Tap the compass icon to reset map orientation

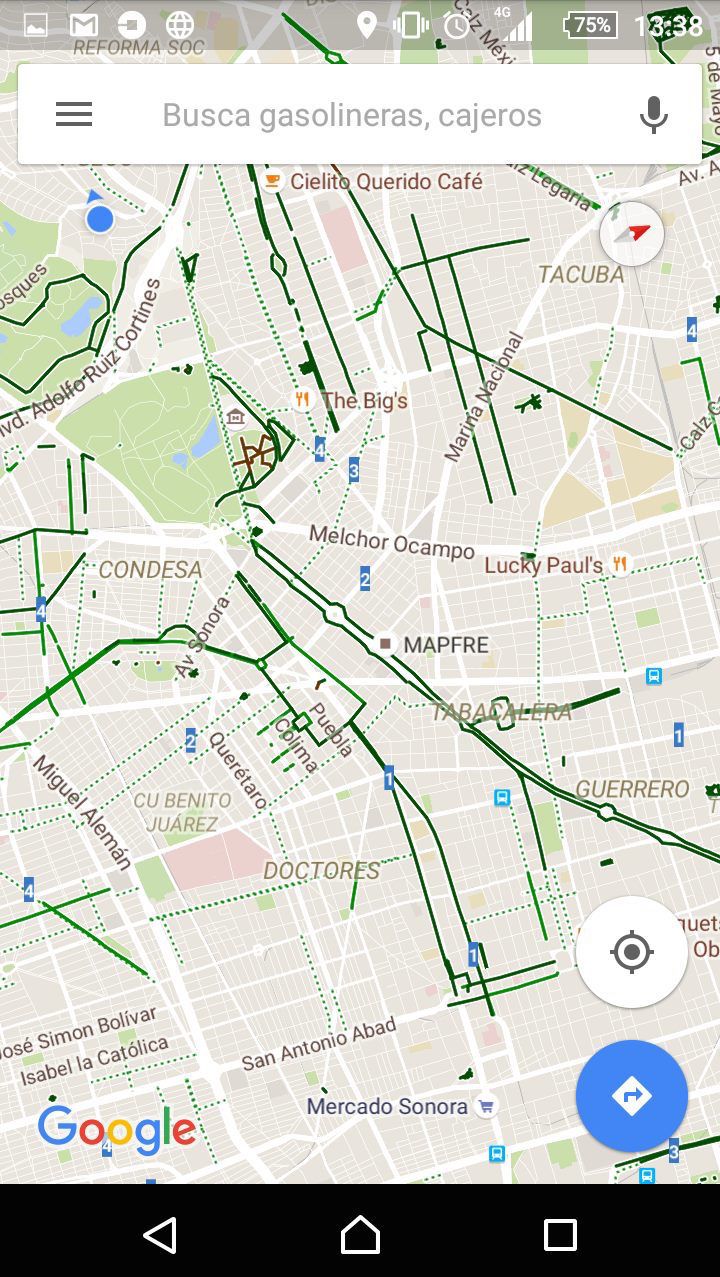tap(632, 233)
